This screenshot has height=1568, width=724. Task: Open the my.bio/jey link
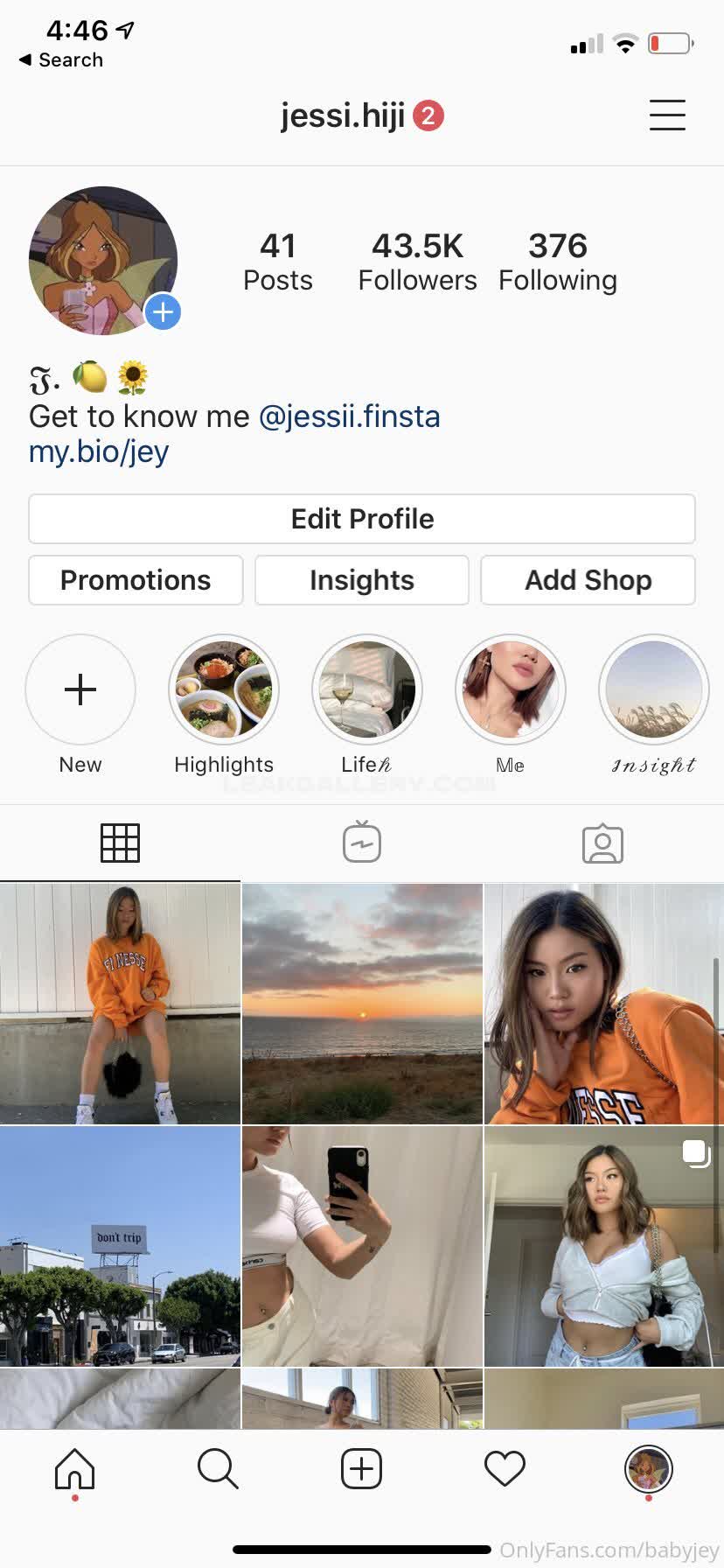[99, 452]
